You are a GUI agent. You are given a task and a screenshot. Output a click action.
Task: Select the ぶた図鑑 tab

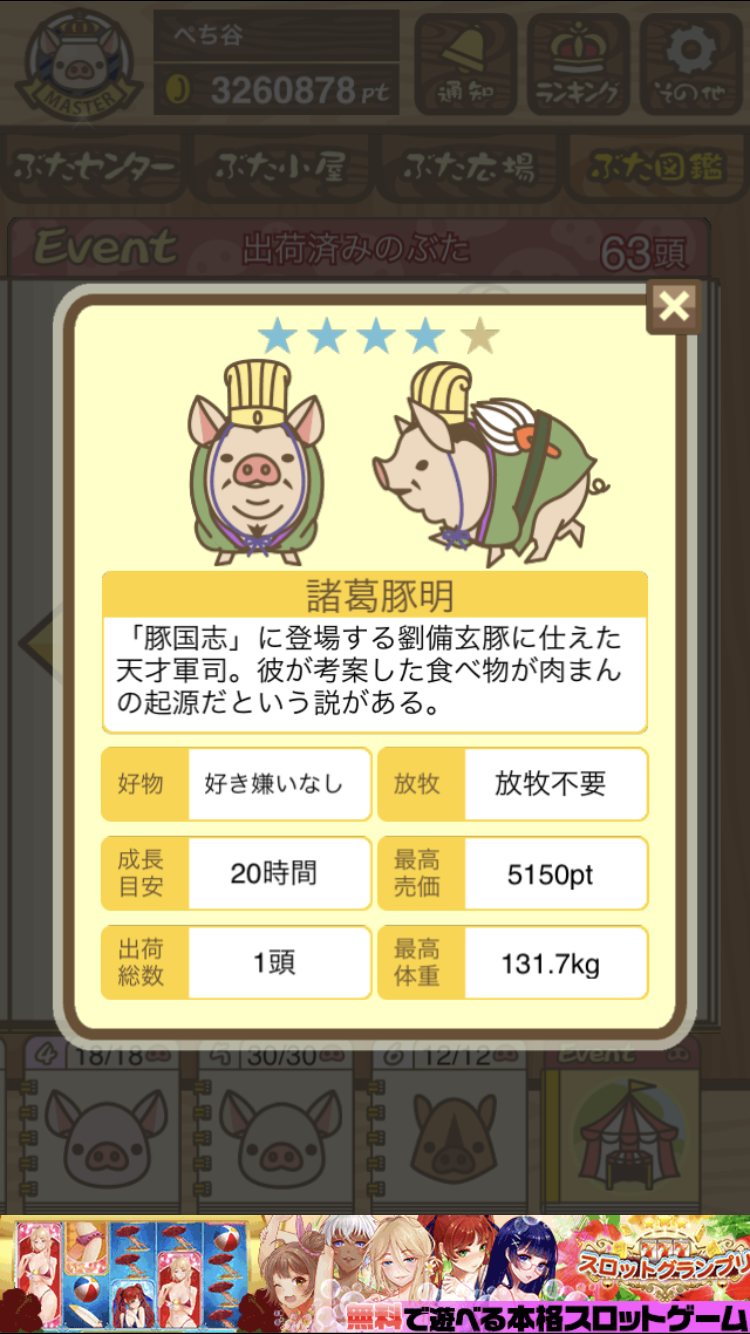pos(655,167)
